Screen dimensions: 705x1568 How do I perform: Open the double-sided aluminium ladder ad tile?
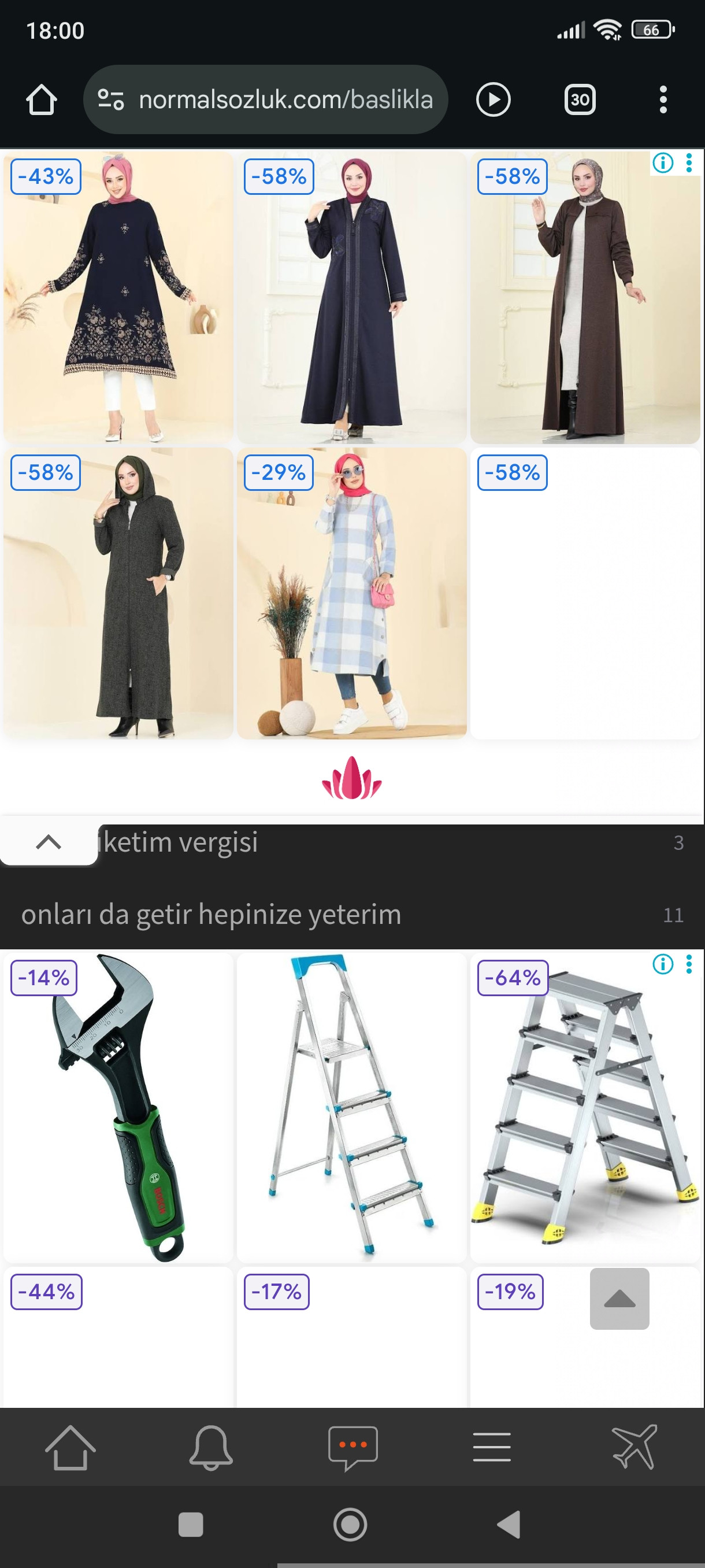pos(585,1108)
